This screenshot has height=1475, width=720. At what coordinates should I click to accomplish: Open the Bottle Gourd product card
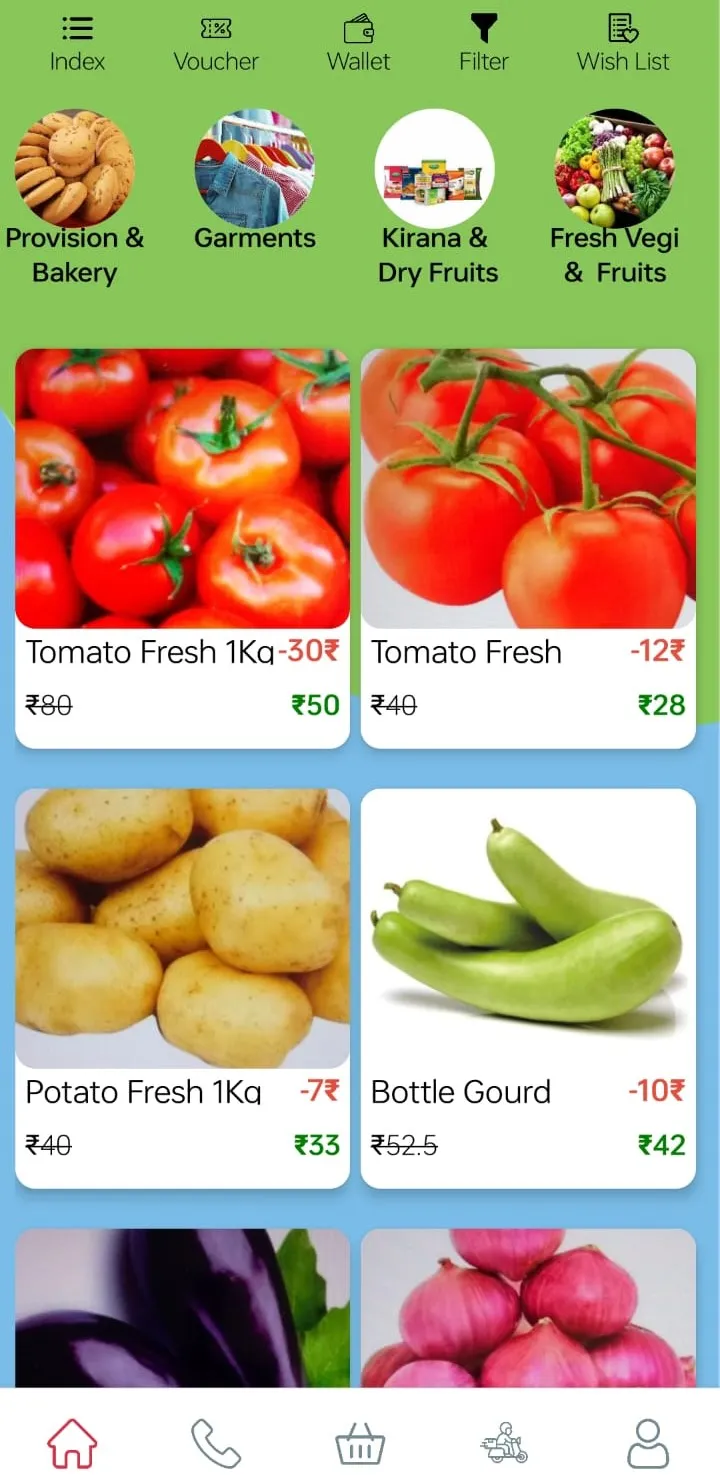[x=528, y=988]
